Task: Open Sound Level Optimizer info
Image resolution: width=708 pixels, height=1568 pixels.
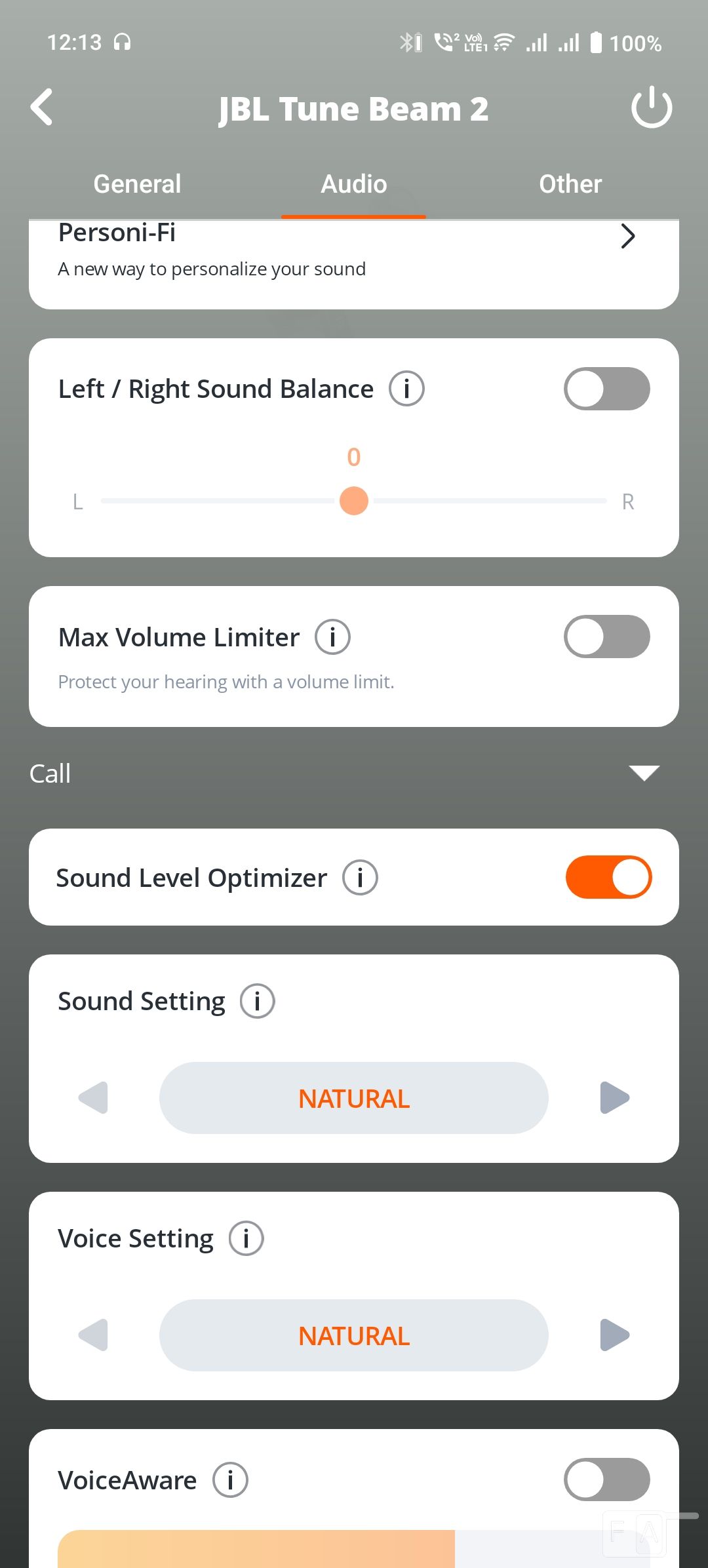Action: (360, 877)
